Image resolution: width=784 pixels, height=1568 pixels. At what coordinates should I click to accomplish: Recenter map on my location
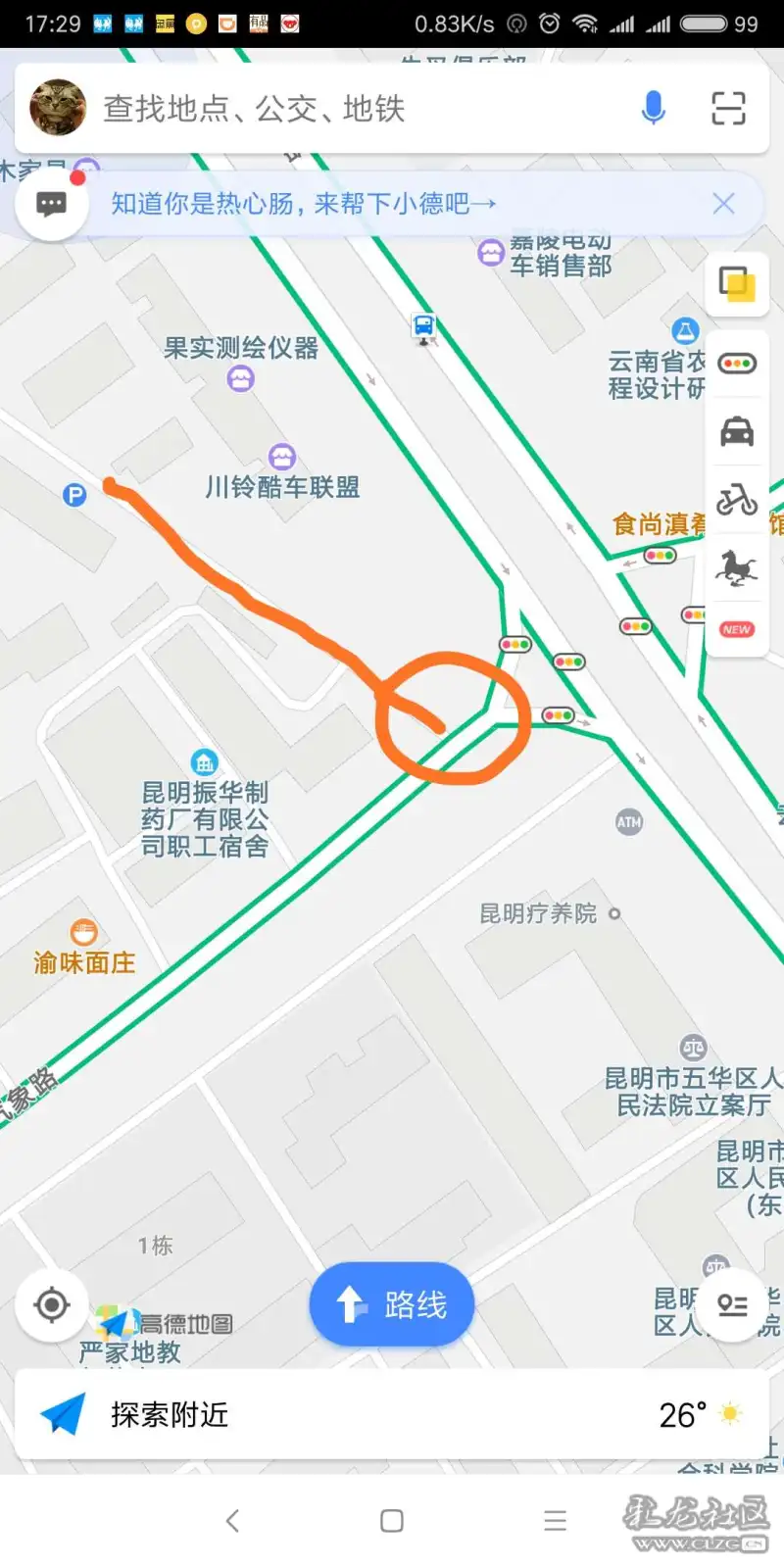click(x=51, y=1304)
